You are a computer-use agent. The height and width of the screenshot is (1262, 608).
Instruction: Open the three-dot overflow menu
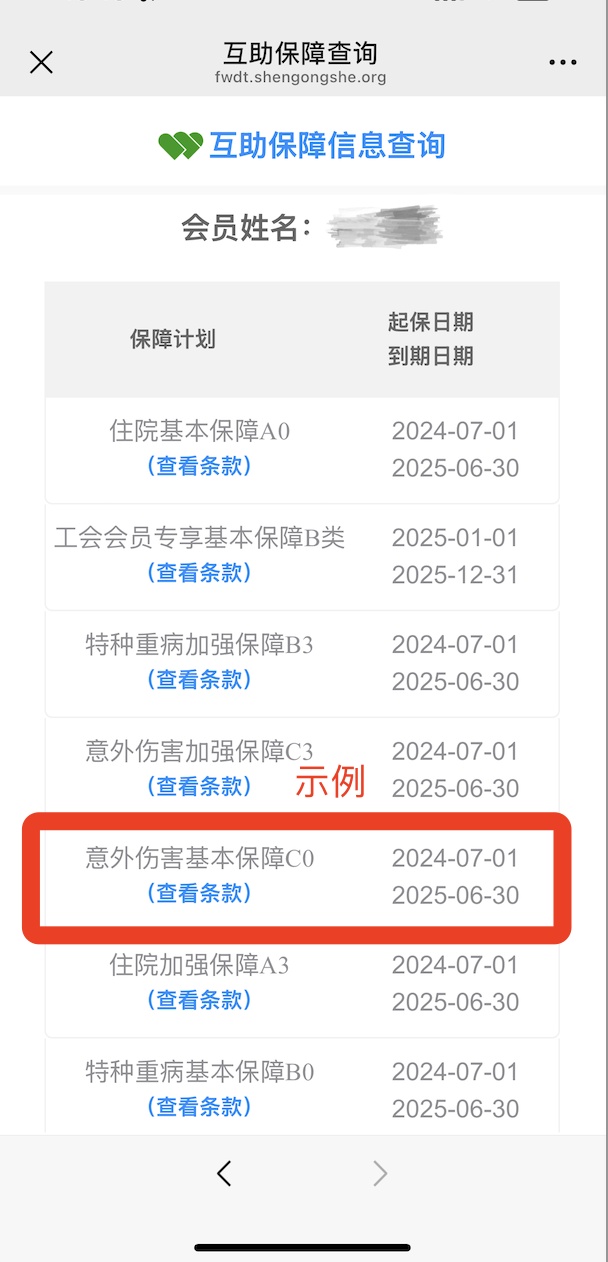pos(563,63)
